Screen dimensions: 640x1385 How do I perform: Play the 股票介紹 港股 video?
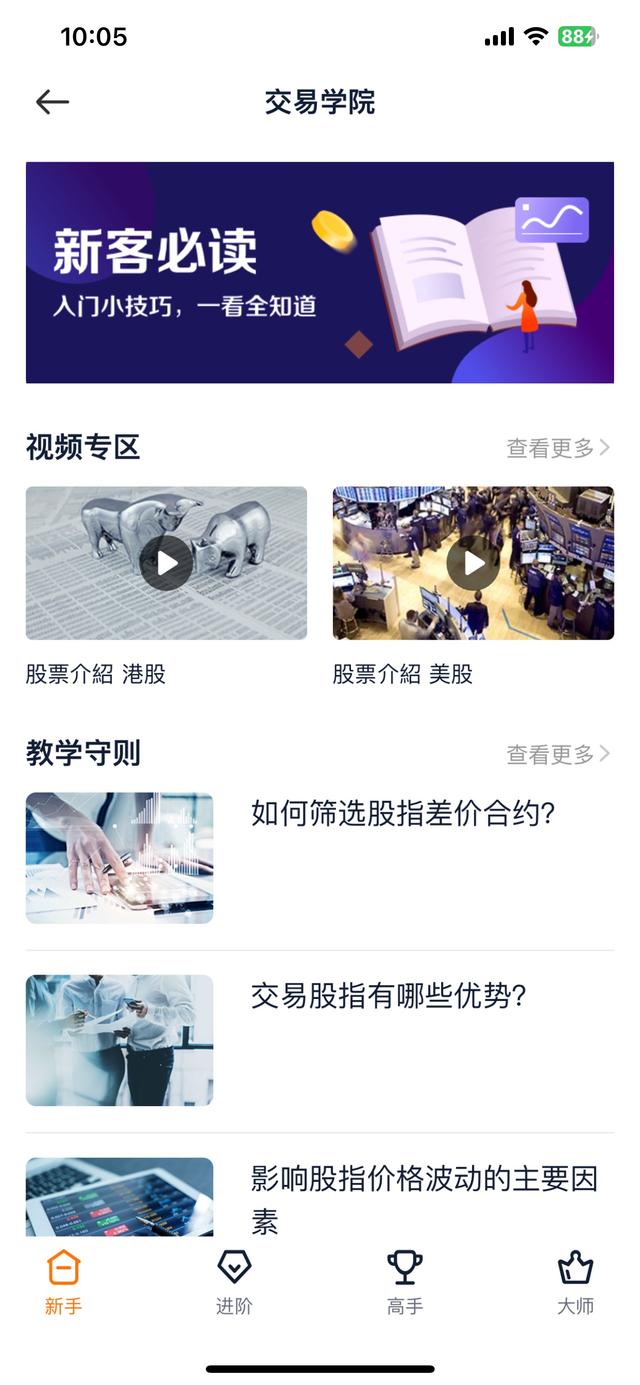[x=166, y=563]
